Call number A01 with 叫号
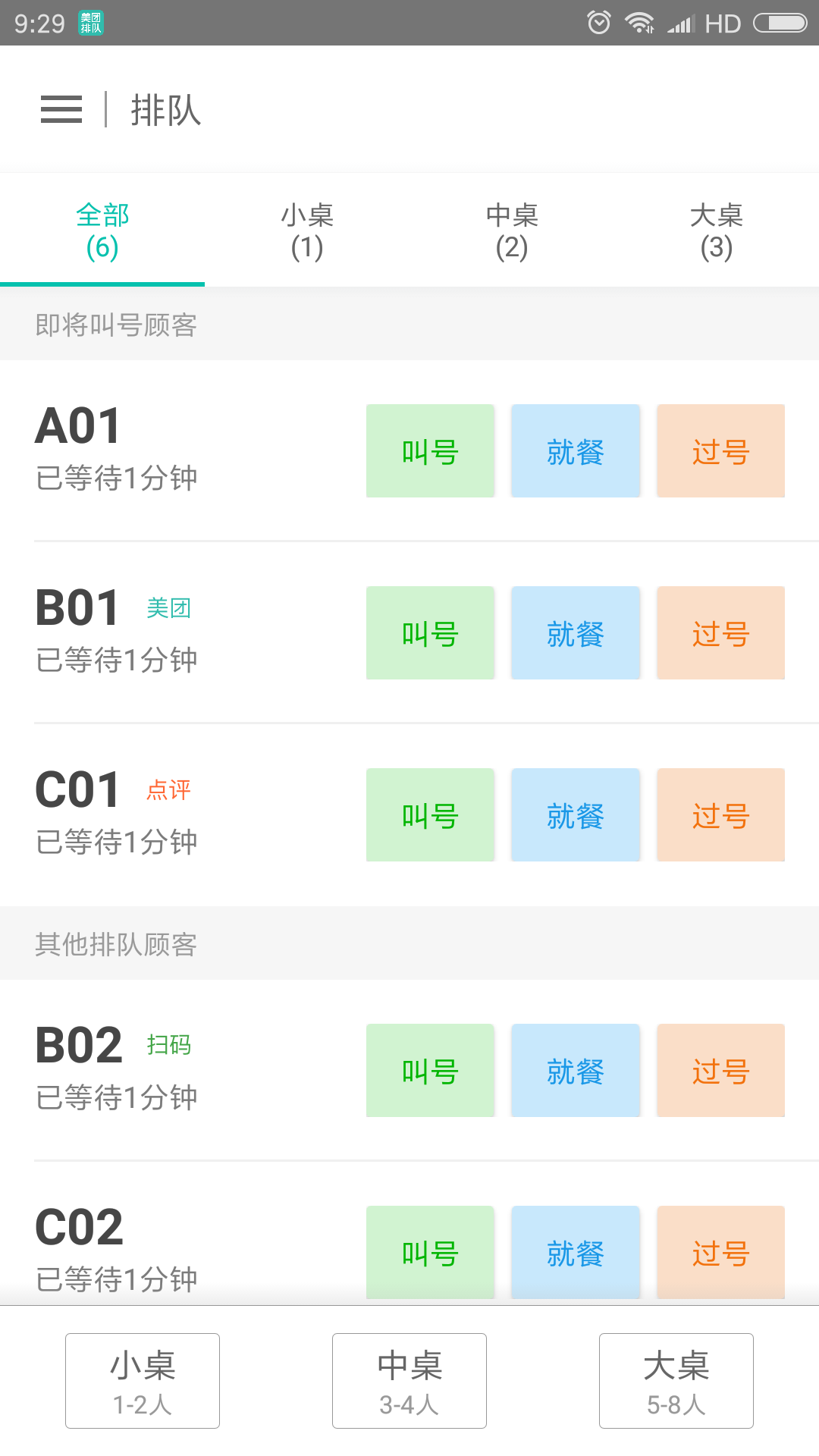 pyautogui.click(x=430, y=451)
